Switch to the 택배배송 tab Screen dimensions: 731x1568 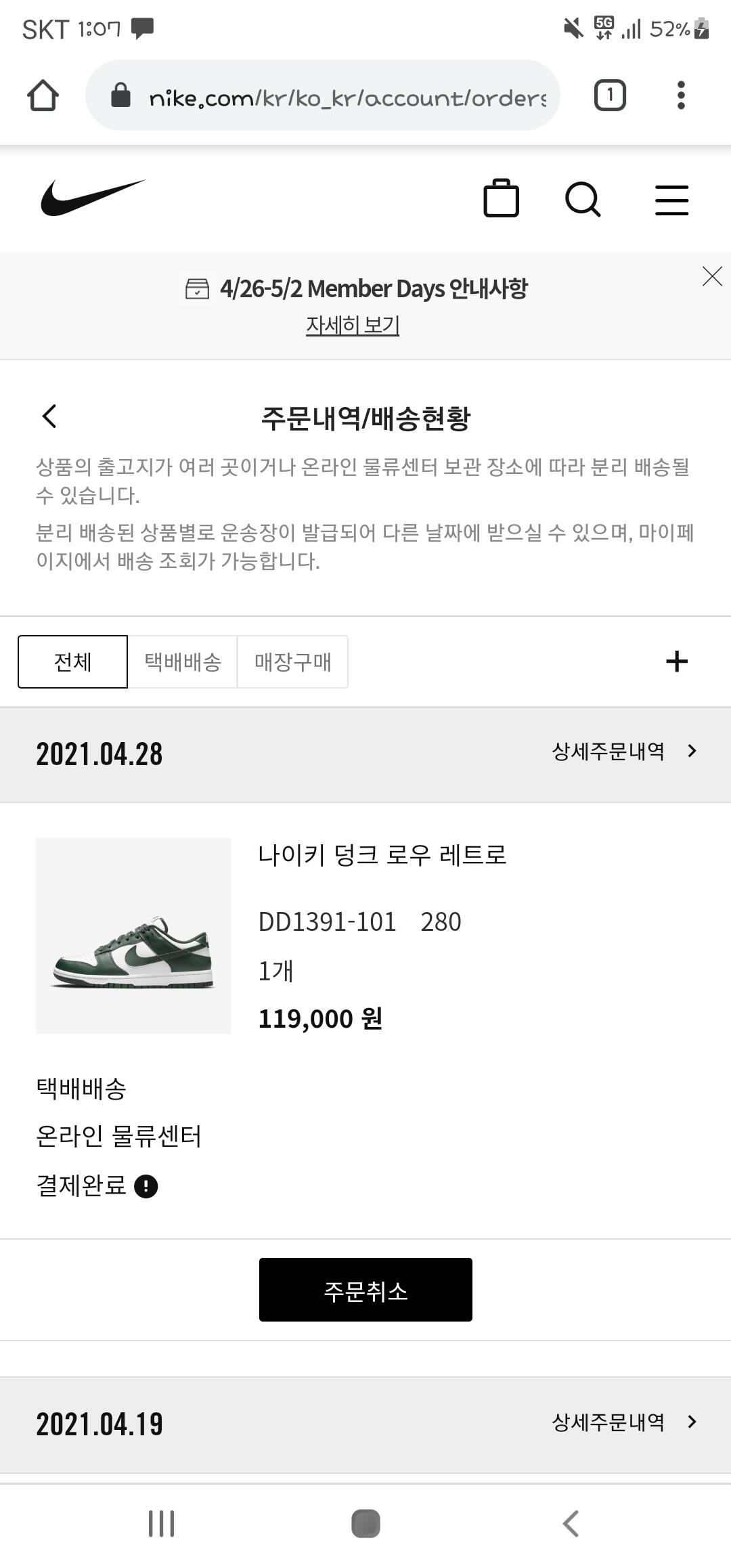[183, 661]
